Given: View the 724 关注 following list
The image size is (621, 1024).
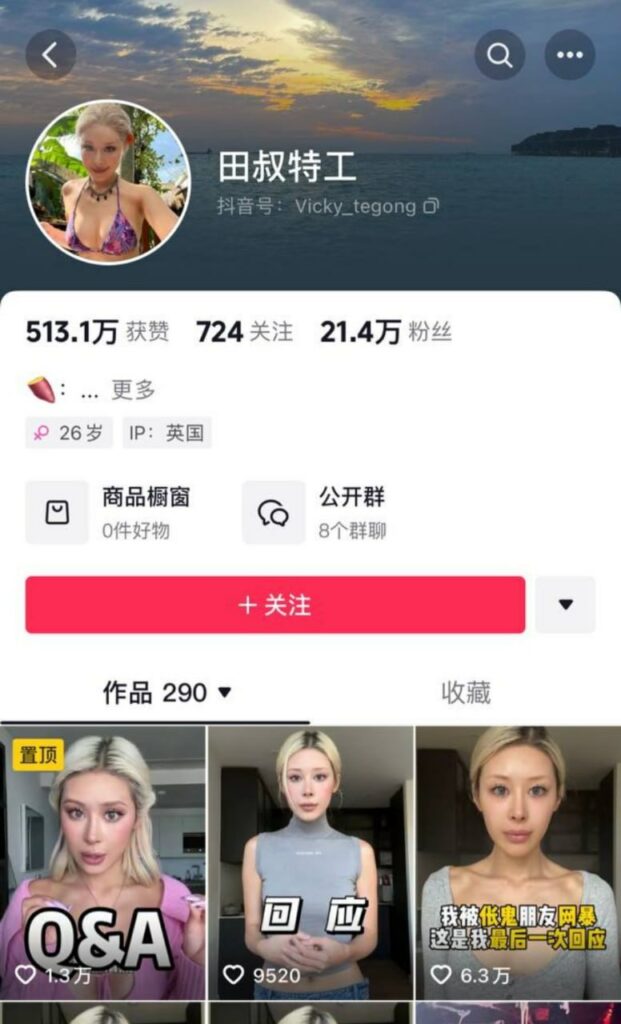Looking at the screenshot, I should point(244,332).
